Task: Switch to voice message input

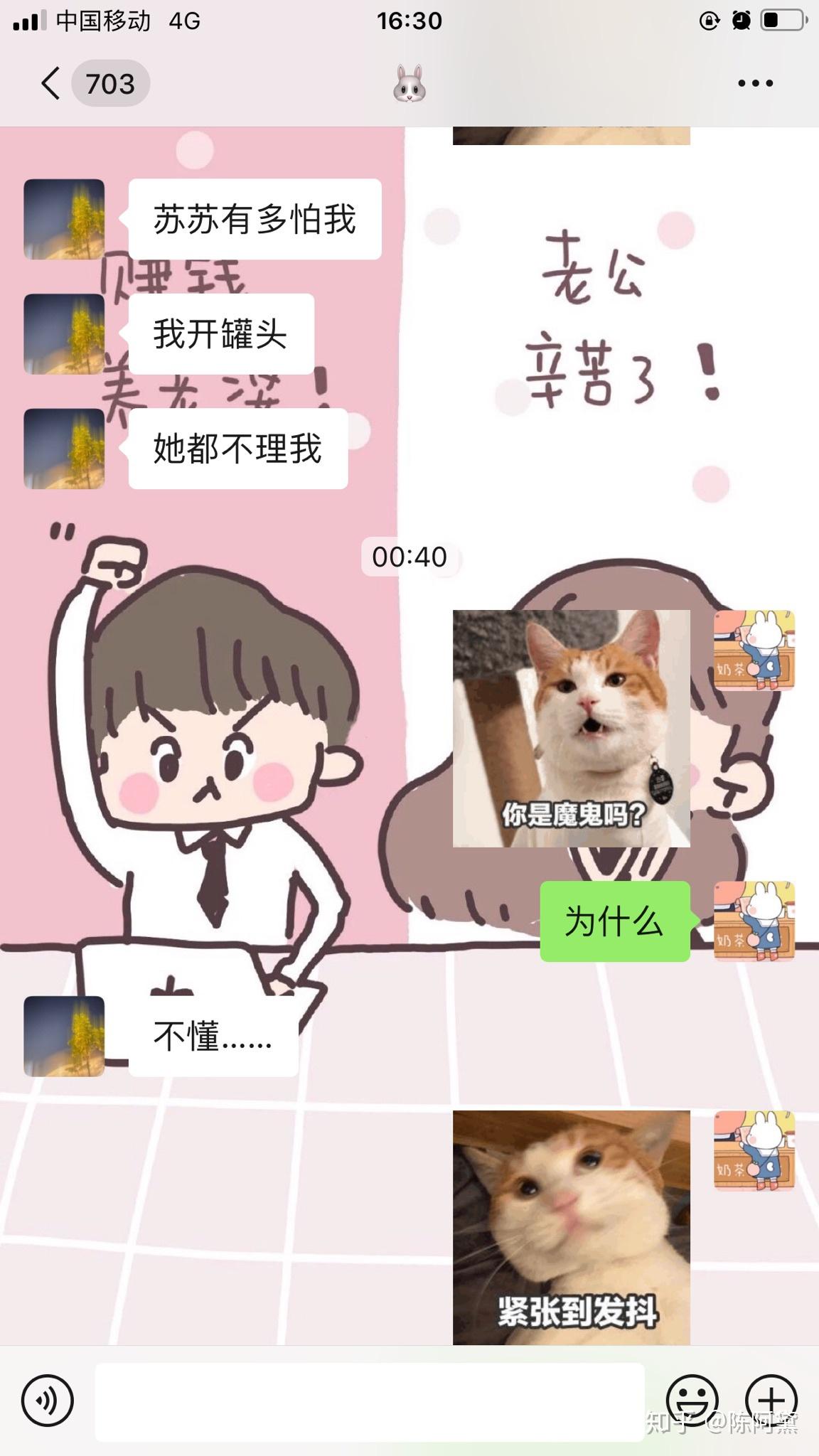Action: coord(48,1401)
